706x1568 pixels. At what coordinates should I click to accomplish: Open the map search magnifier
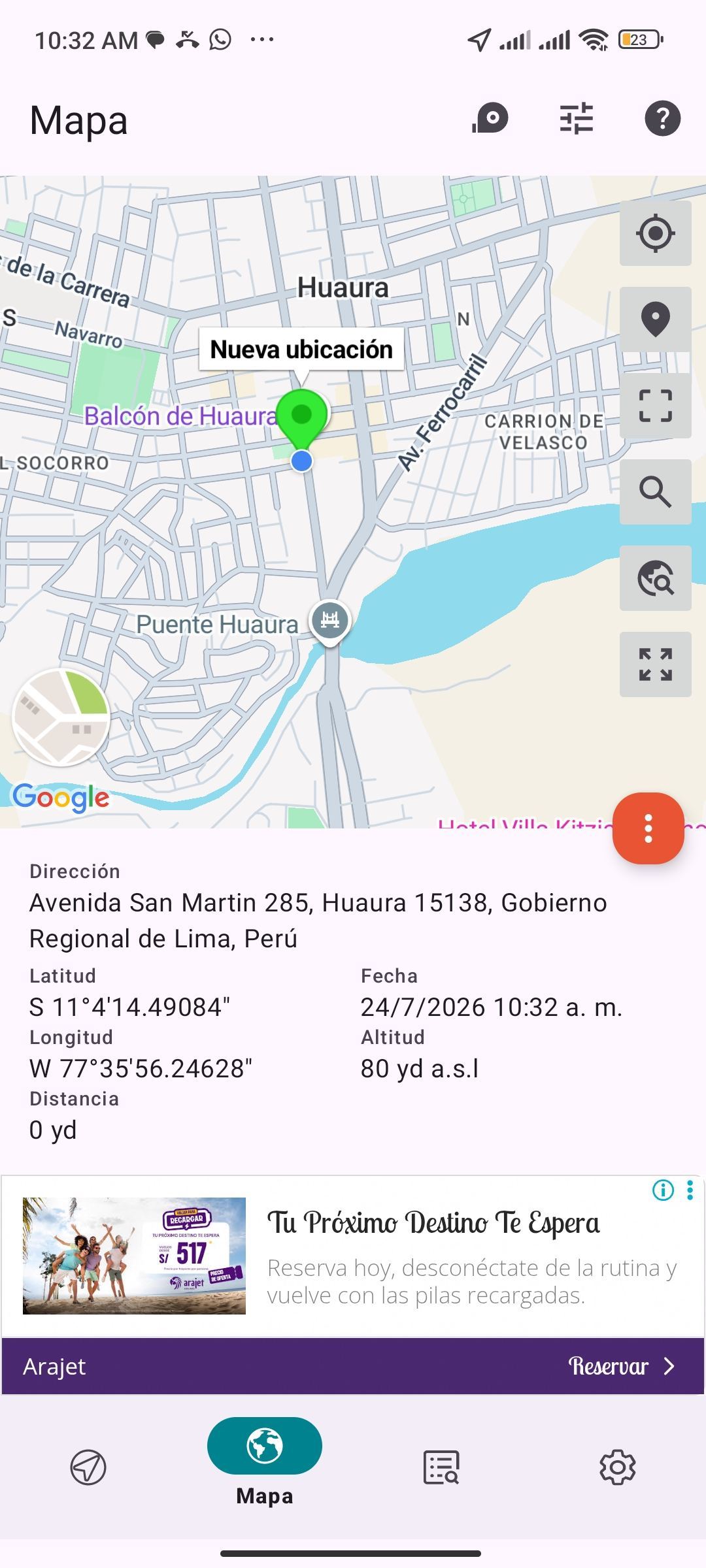pos(655,492)
